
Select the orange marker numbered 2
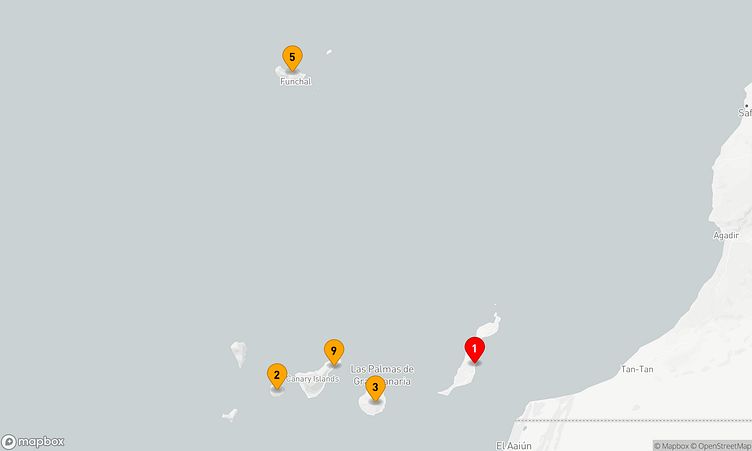coord(277,376)
